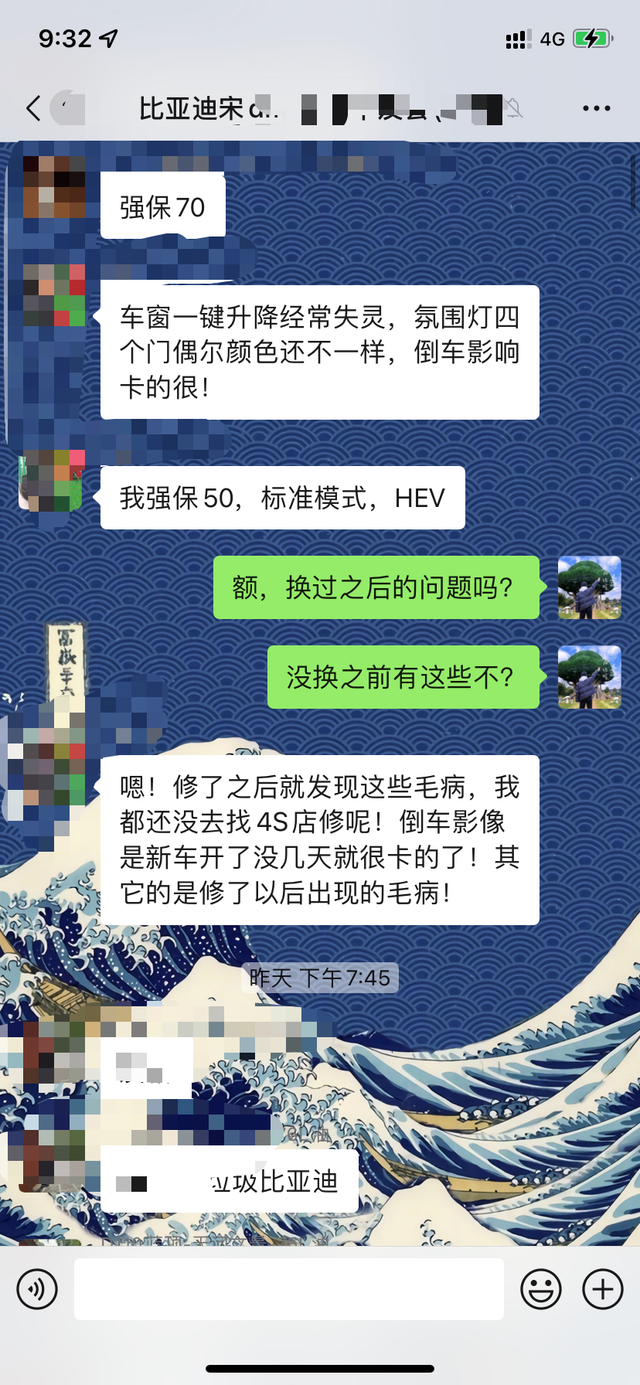This screenshot has height=1385, width=640.
Task: Open my avatar next to 额，换过之后的问题吗？
Action: coord(589,587)
